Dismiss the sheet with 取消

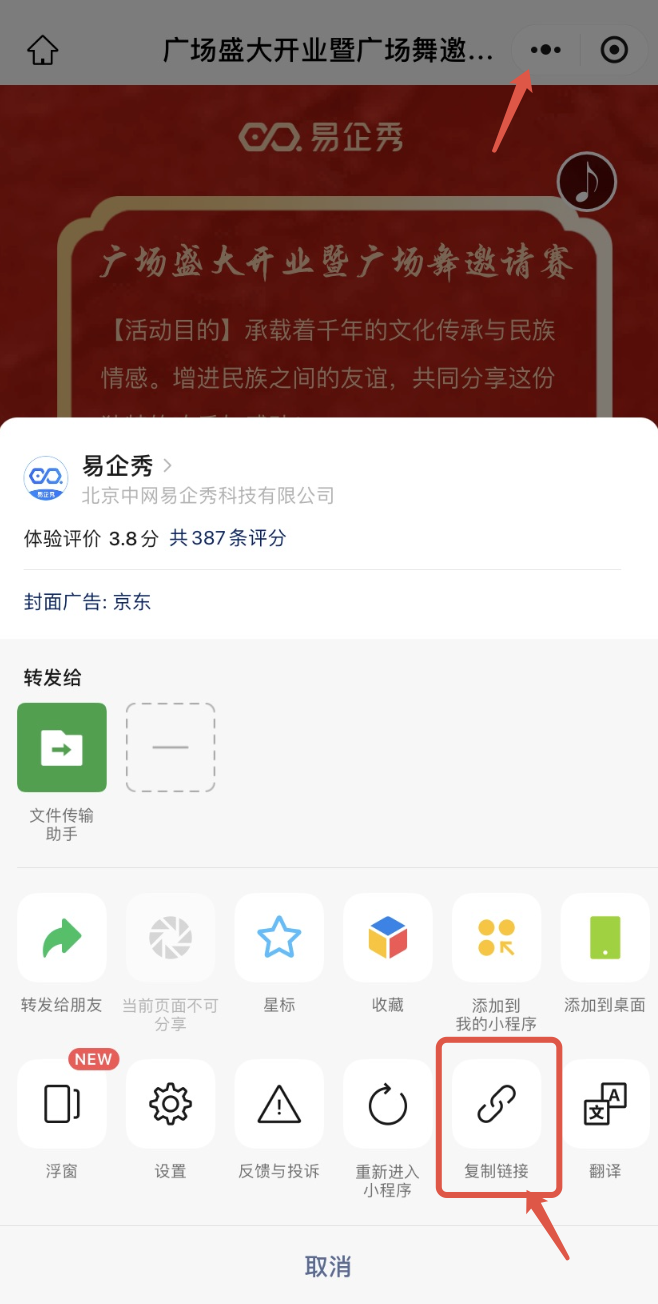328,1266
